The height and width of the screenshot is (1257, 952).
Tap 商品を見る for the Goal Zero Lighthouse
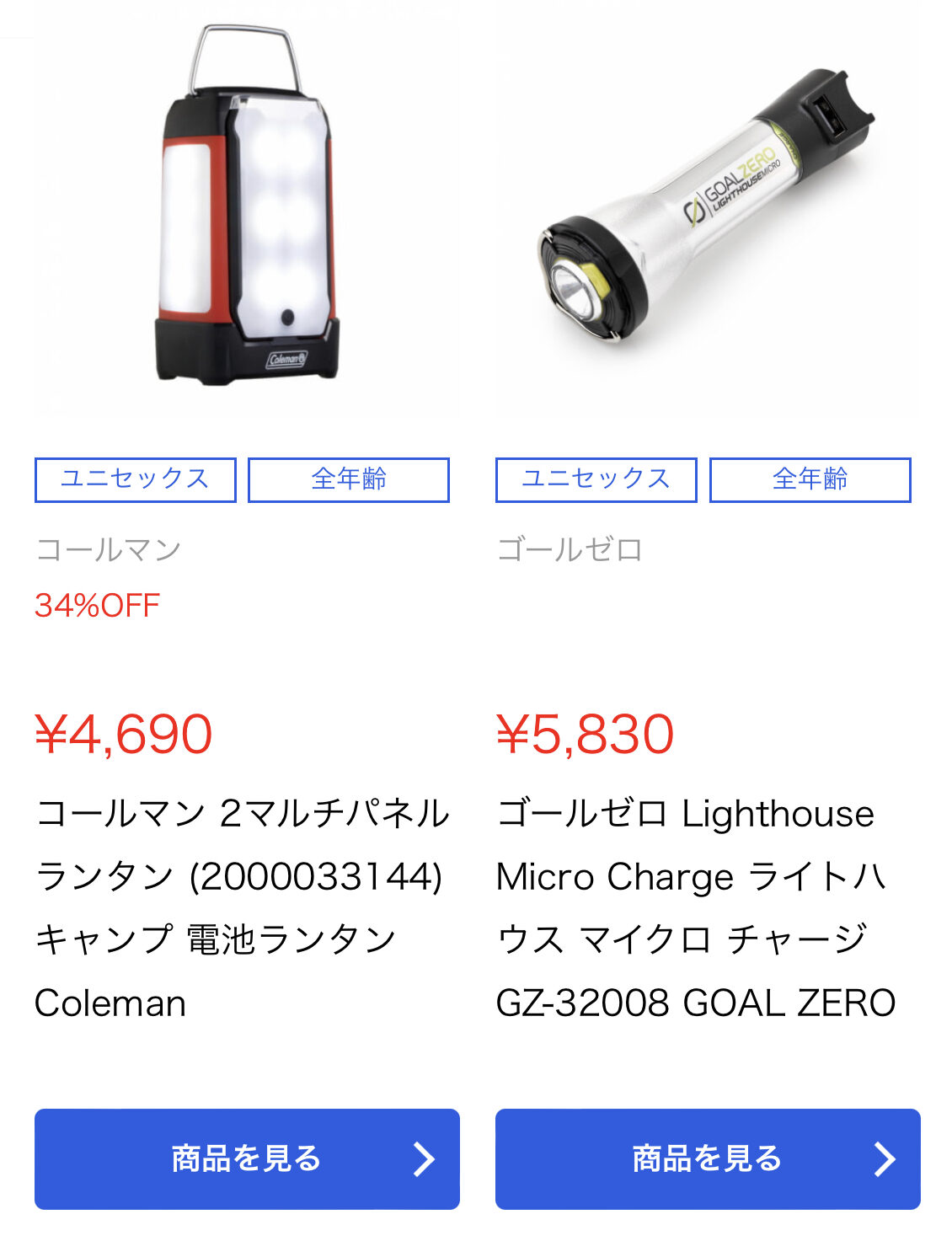tap(707, 1158)
